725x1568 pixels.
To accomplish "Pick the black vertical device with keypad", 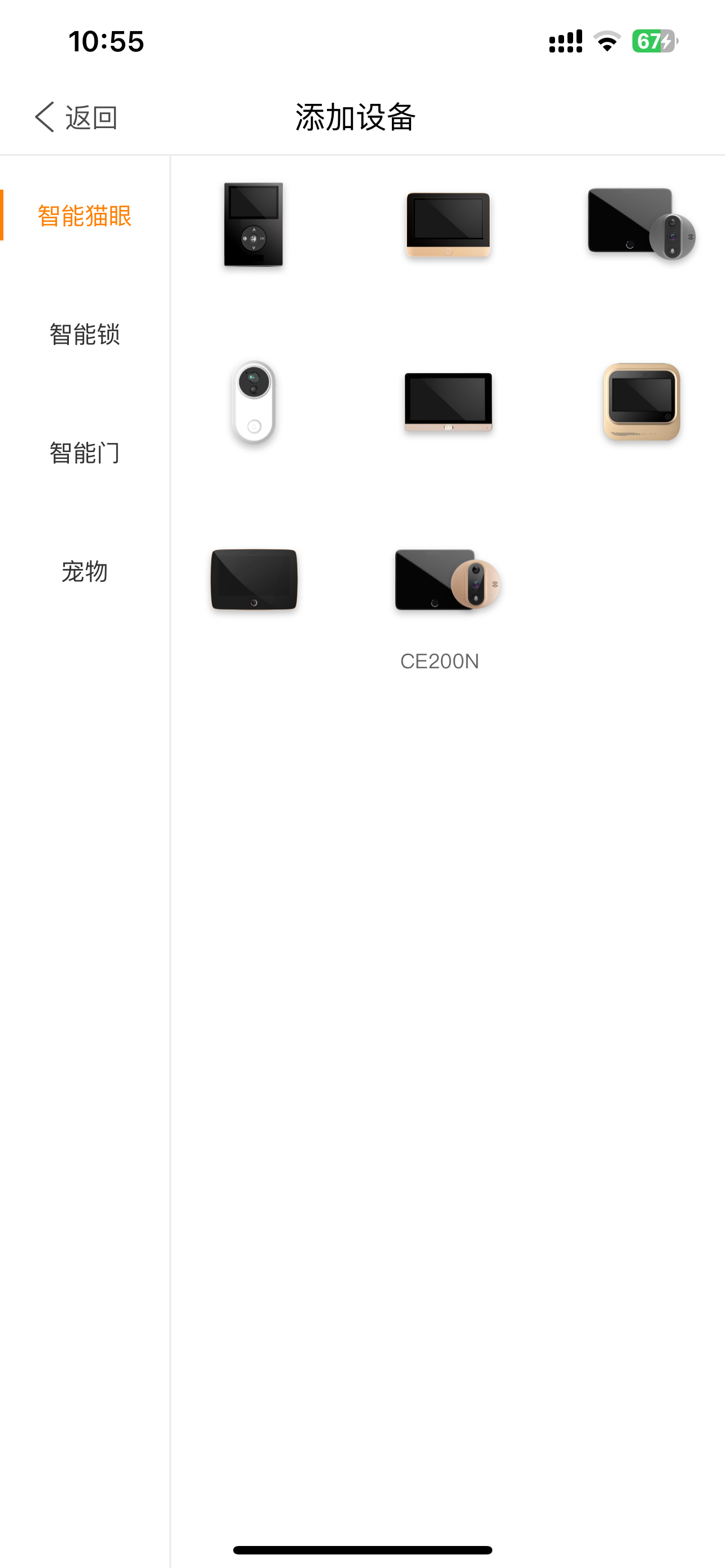I will [253, 224].
